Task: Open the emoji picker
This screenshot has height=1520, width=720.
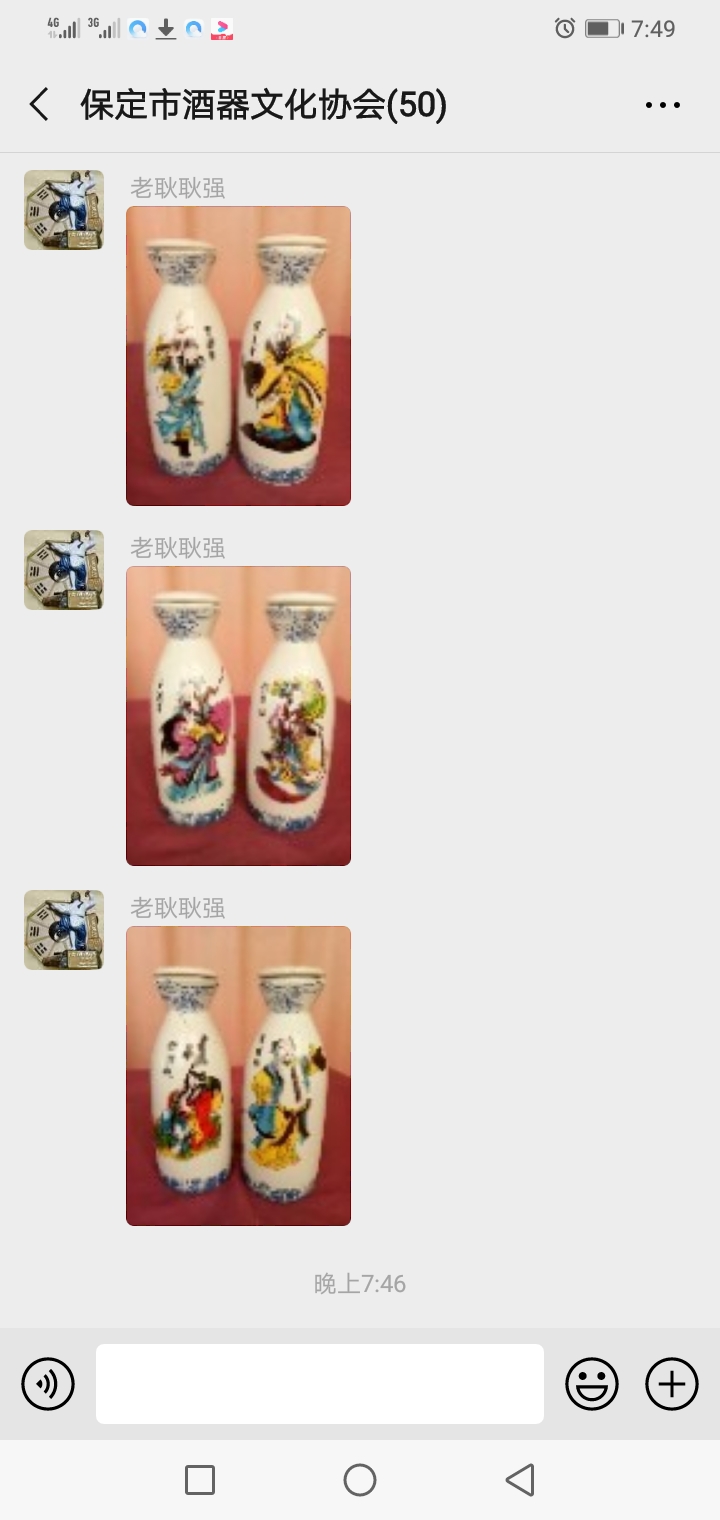Action: point(592,1384)
